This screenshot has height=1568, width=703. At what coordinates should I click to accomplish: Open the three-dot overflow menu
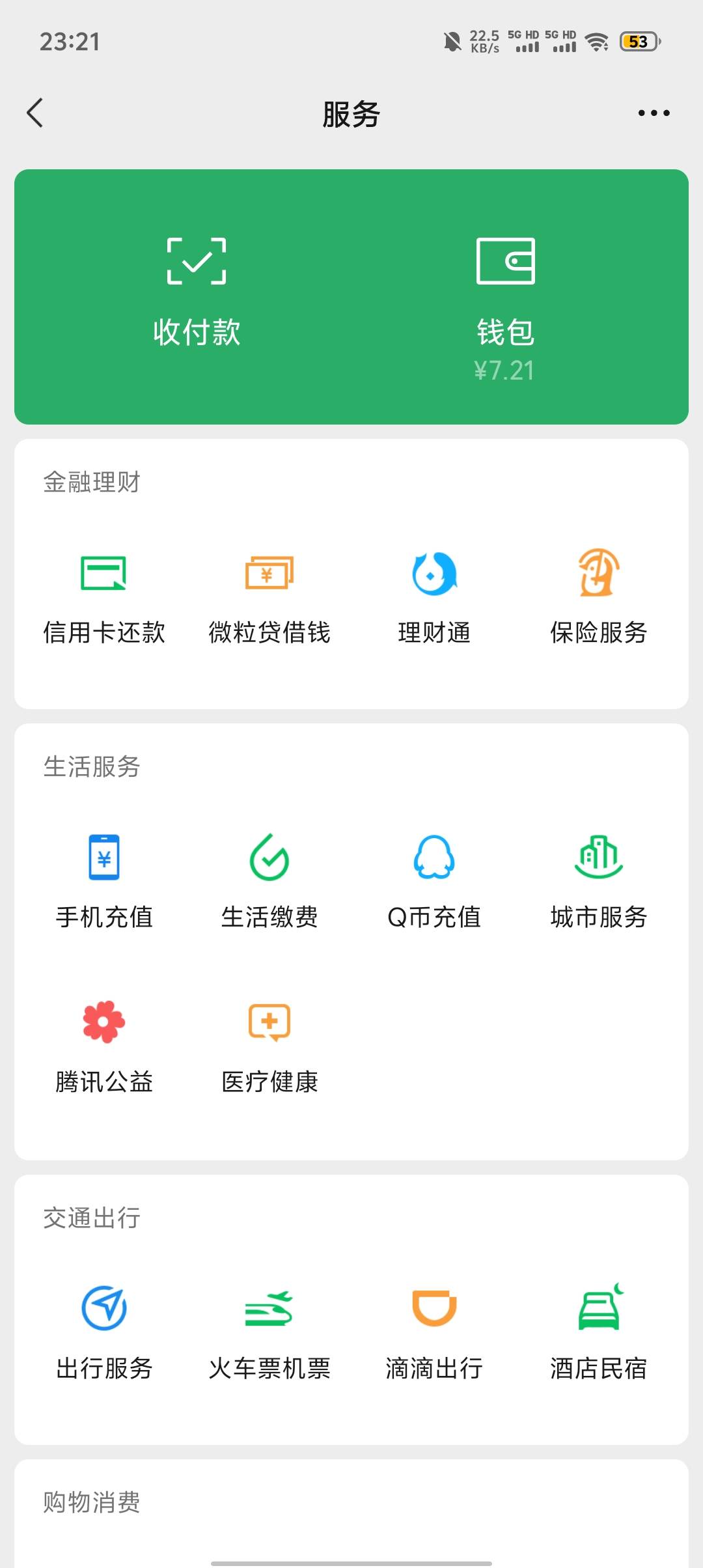(x=654, y=113)
